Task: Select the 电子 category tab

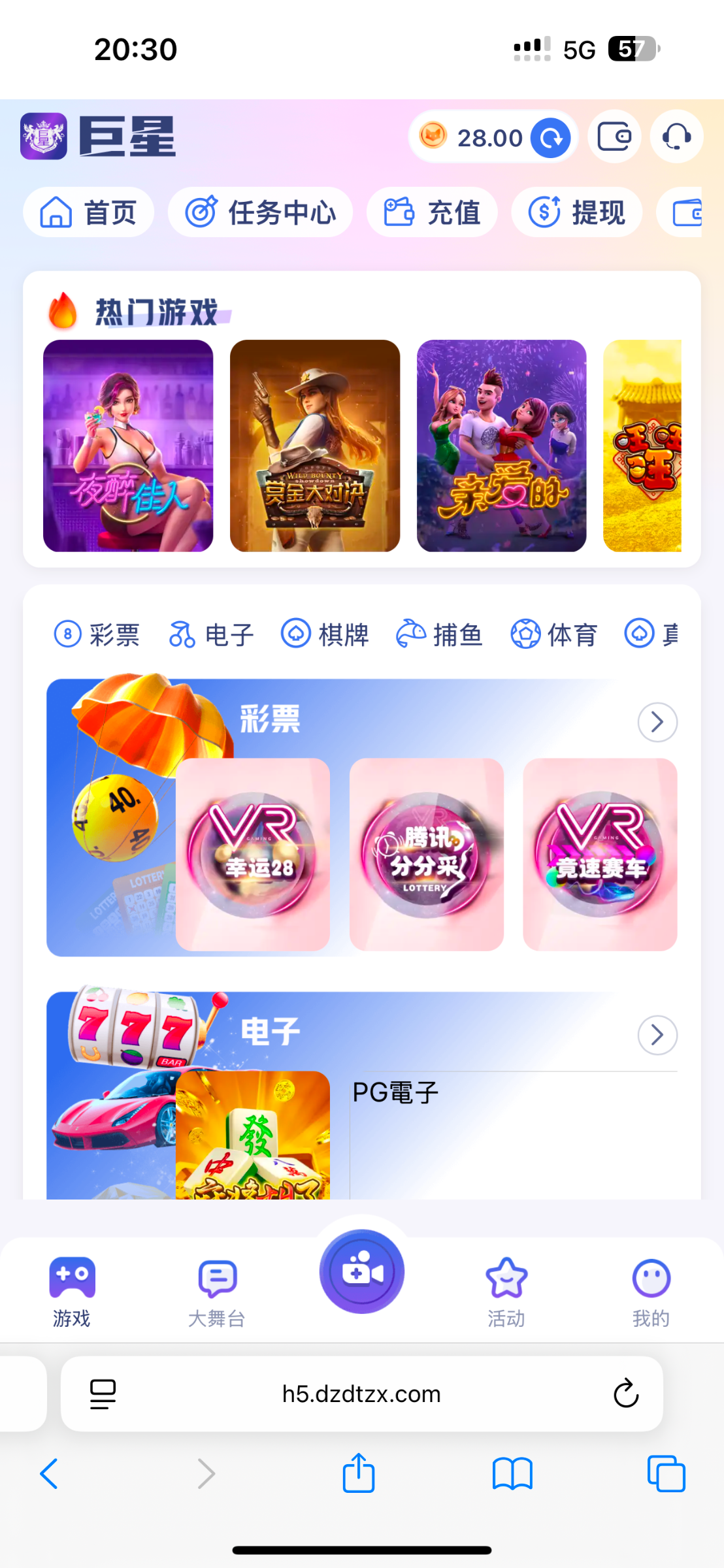Action: (211, 634)
